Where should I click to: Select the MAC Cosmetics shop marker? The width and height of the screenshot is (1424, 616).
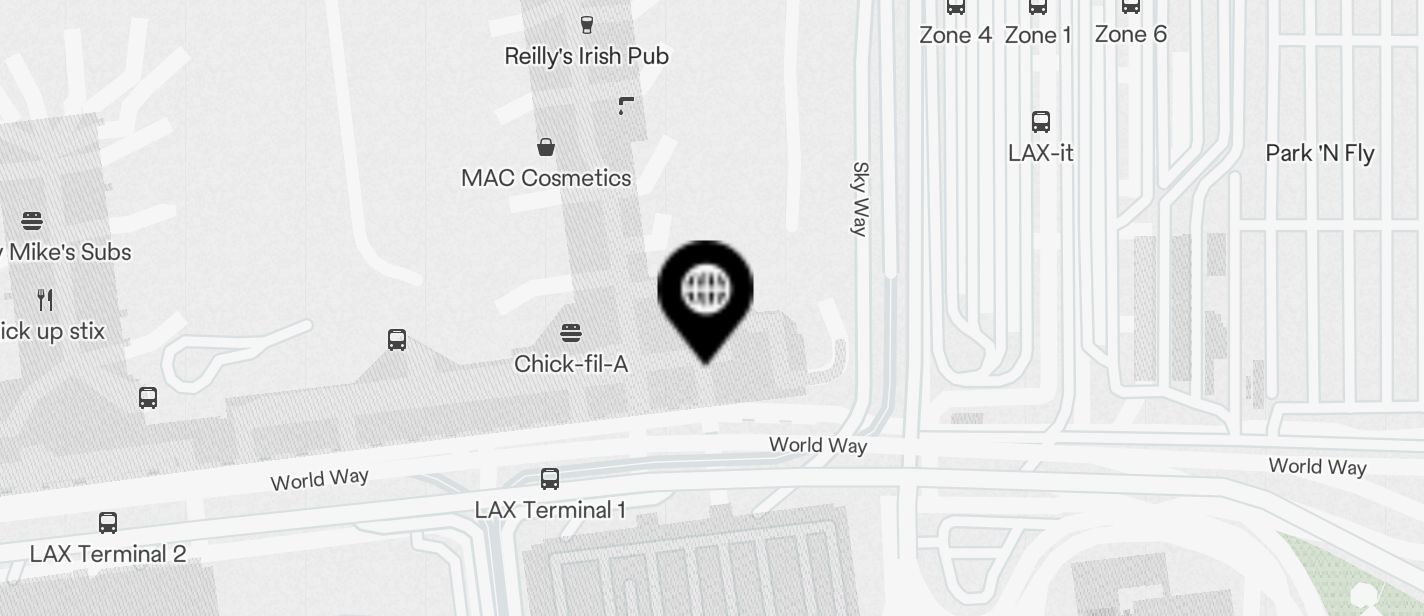546,149
